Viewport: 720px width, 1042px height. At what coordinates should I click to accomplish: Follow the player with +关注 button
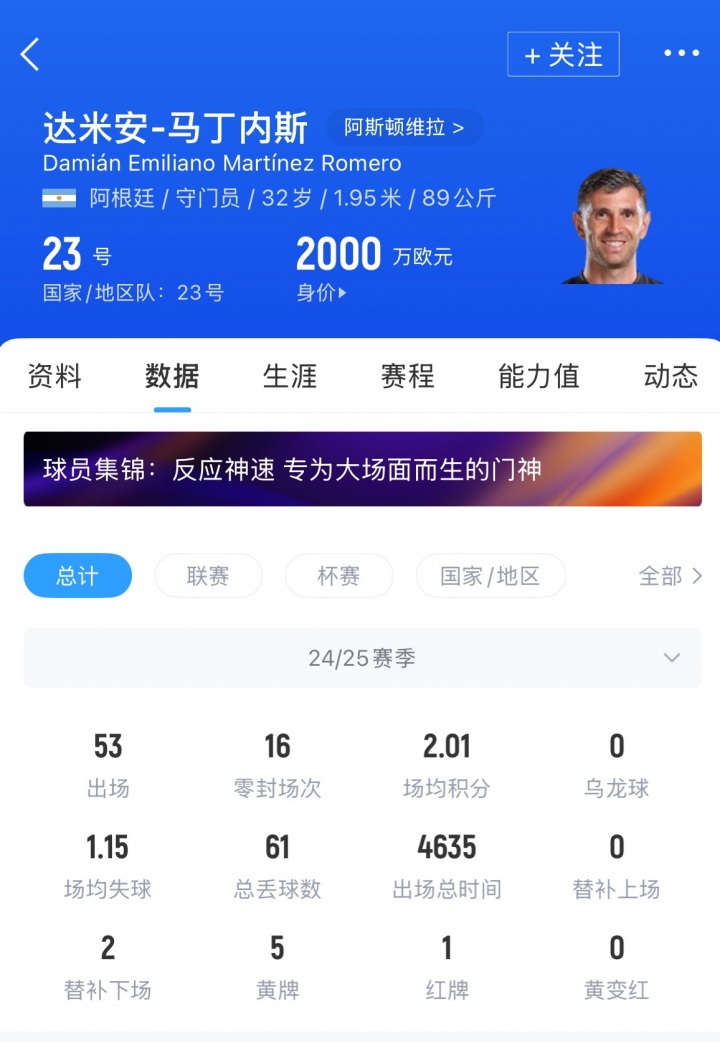(x=563, y=54)
